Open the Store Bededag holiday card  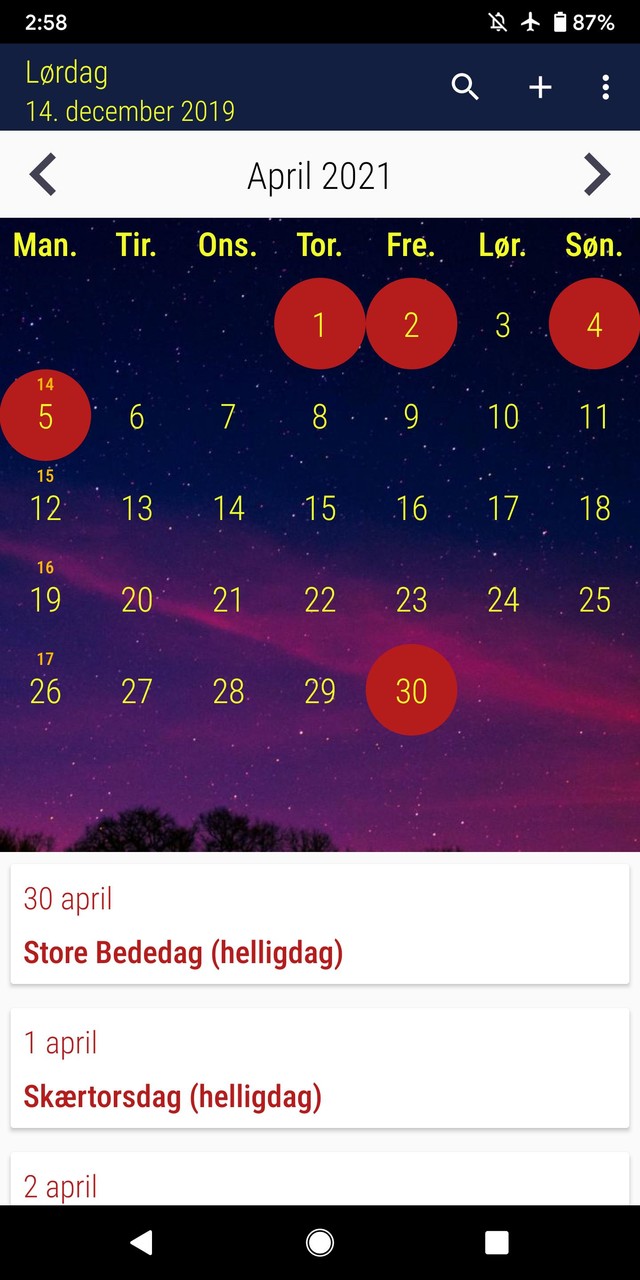320,924
